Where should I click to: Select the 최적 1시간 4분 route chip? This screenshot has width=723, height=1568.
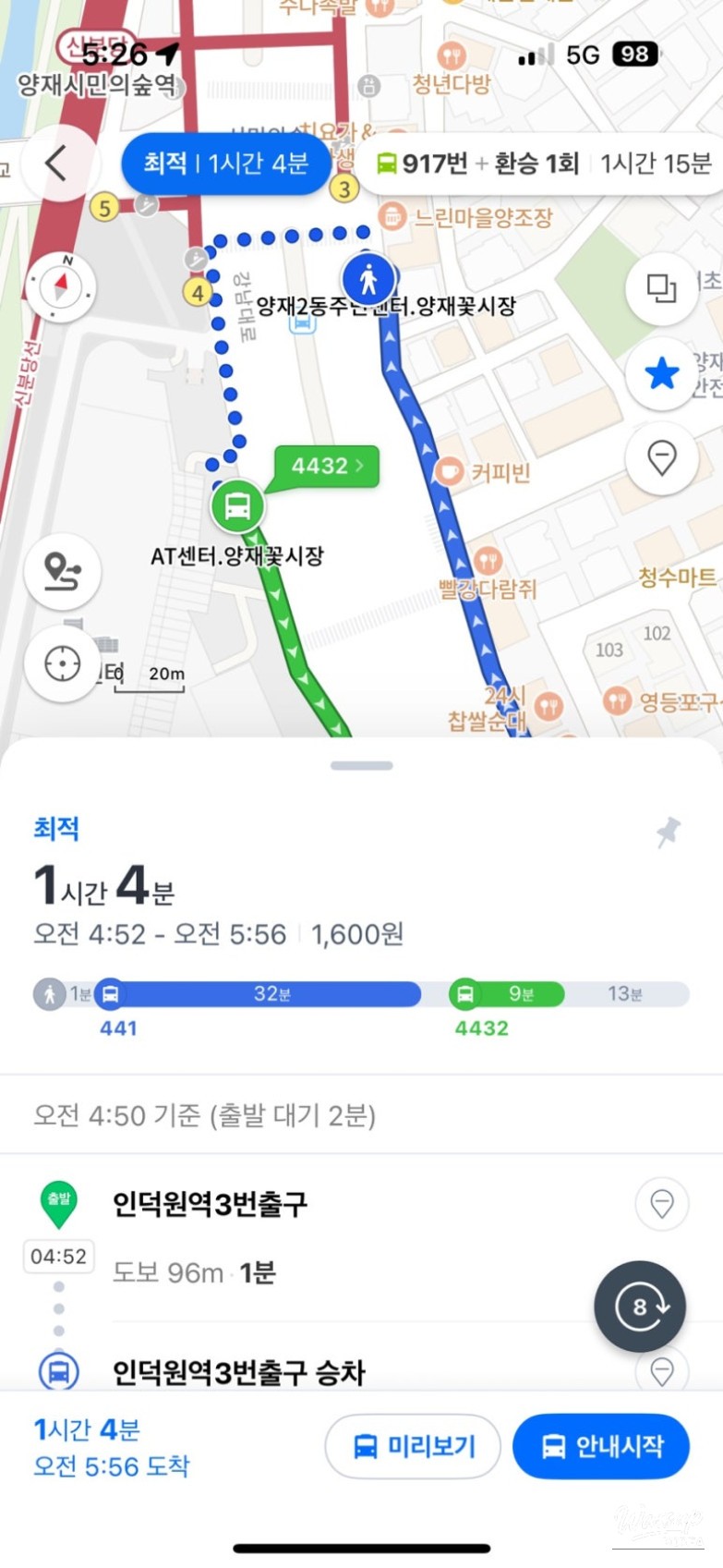(225, 164)
